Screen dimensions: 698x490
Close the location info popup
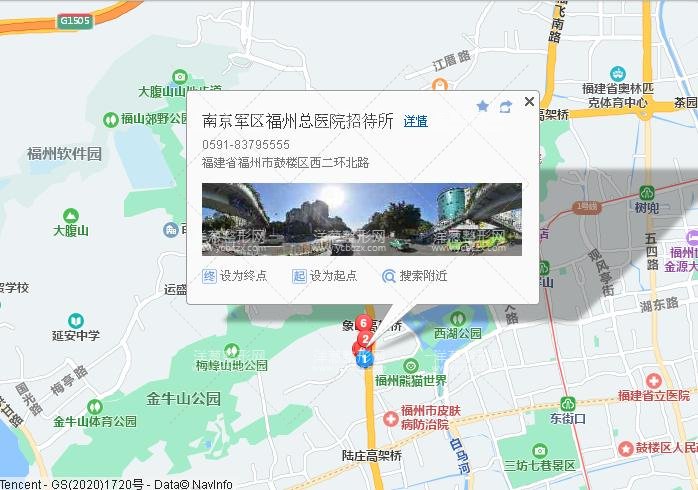click(529, 101)
